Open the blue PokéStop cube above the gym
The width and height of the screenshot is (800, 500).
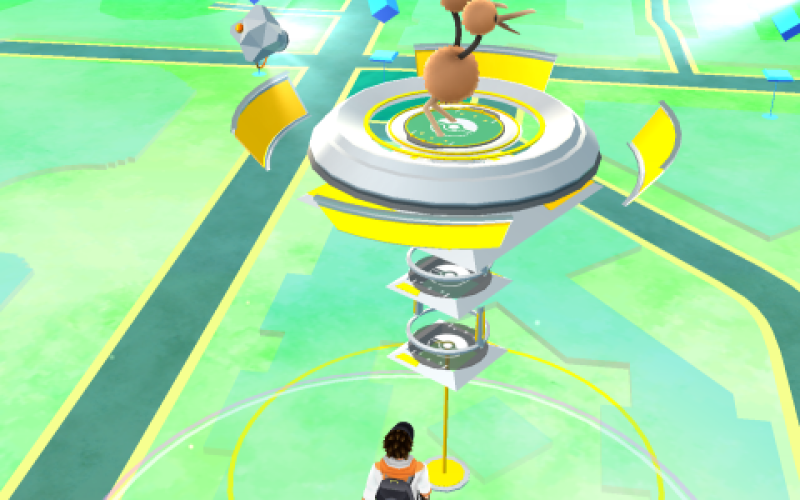pos(383,10)
